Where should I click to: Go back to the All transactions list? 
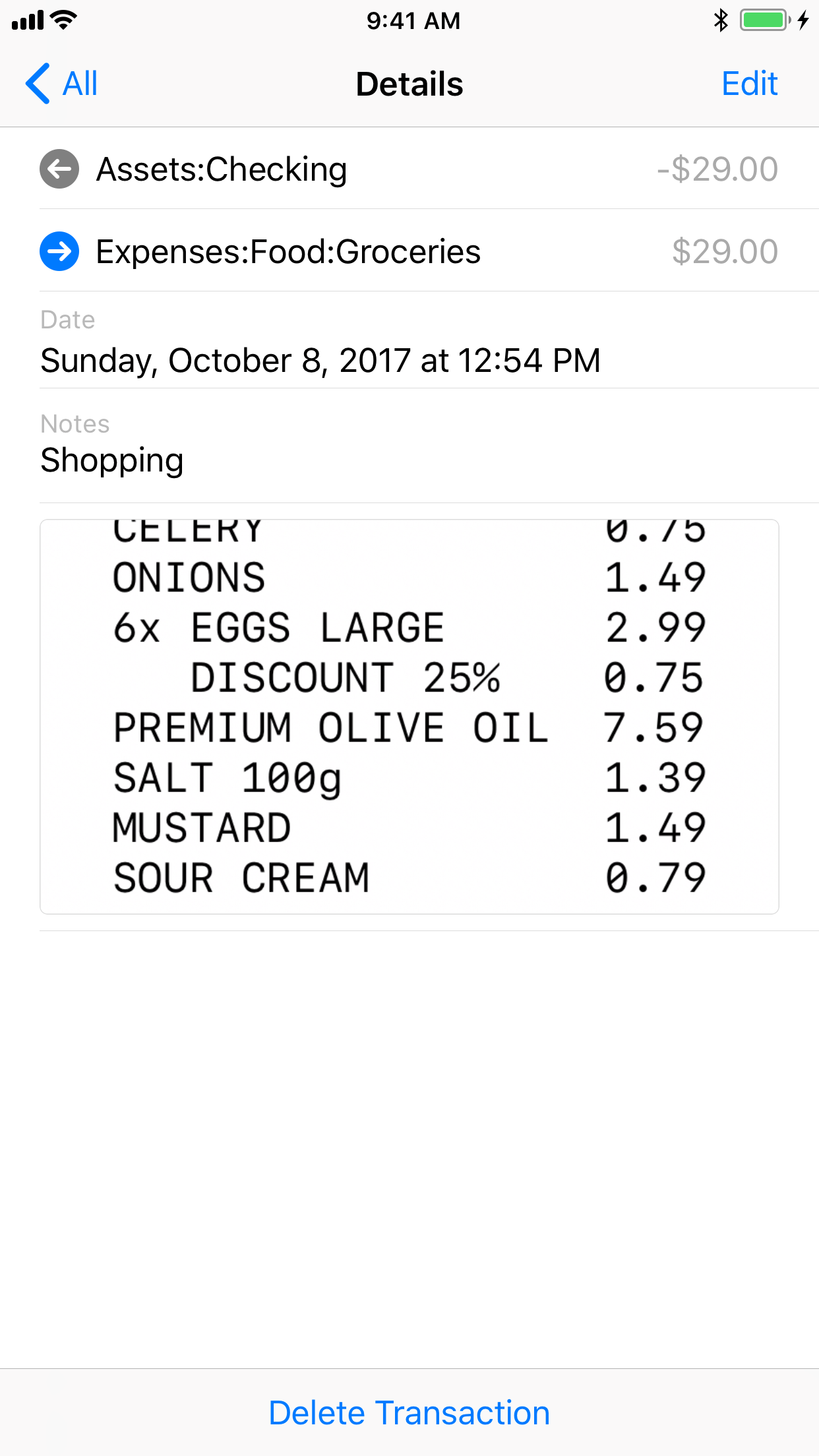click(x=62, y=84)
